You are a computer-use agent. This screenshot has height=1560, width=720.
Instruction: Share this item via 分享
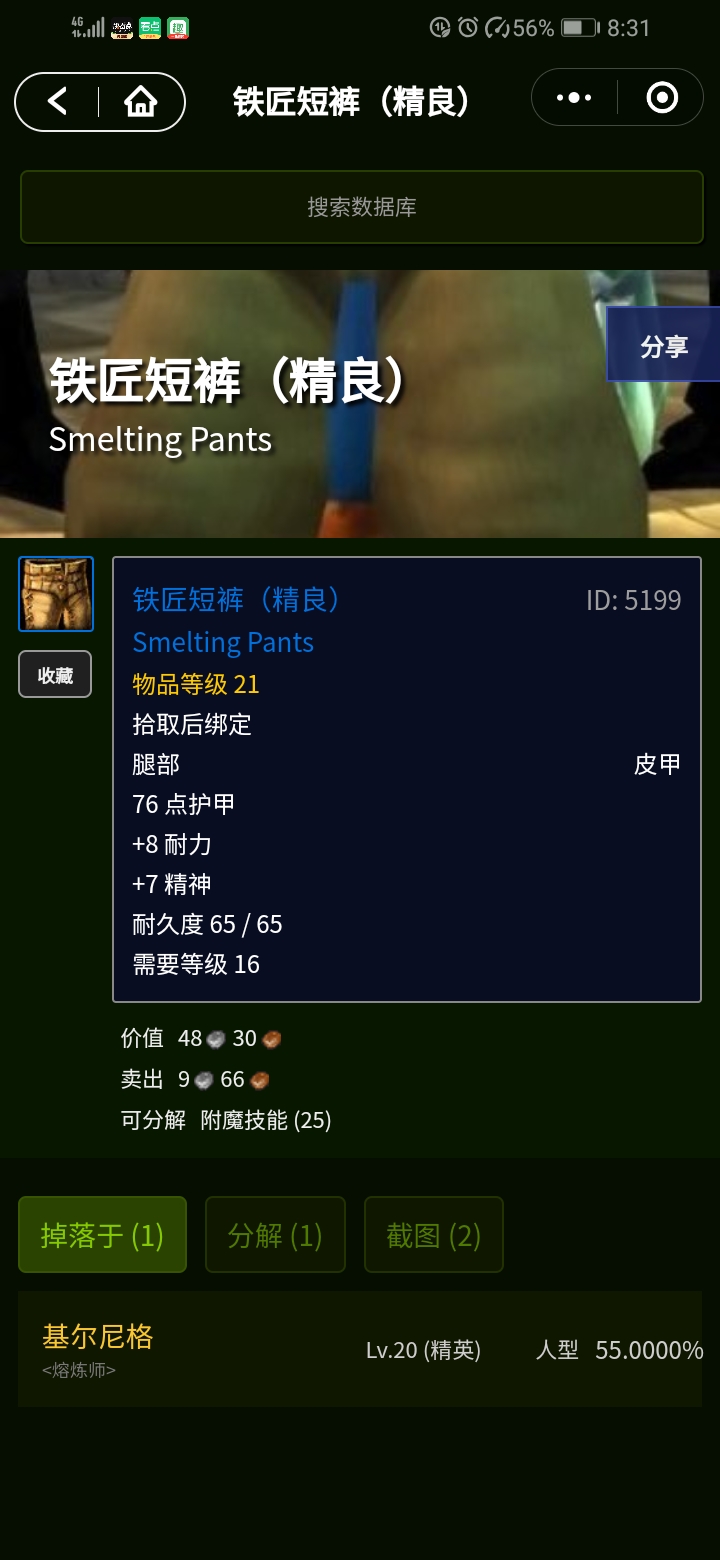(664, 346)
